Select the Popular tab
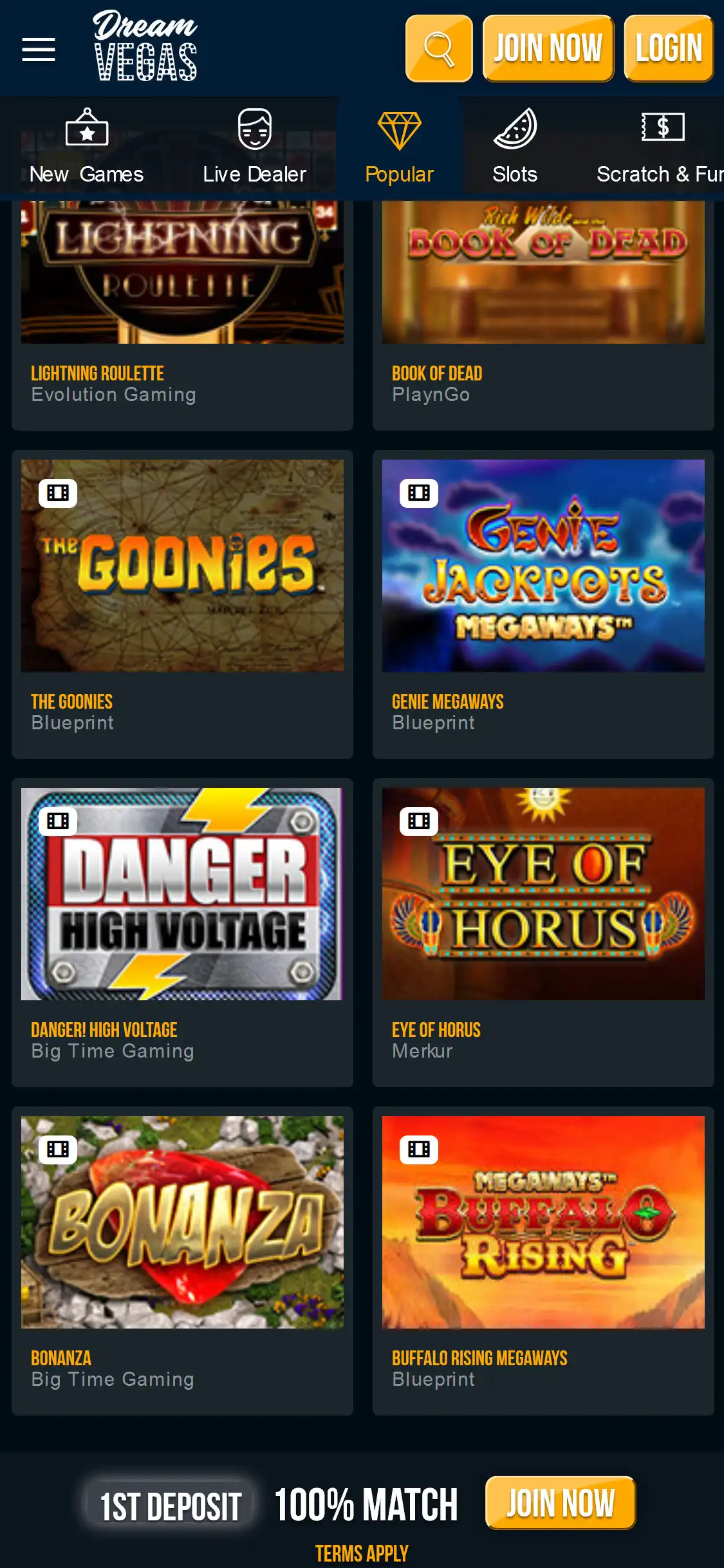This screenshot has width=724, height=1568. (399, 147)
